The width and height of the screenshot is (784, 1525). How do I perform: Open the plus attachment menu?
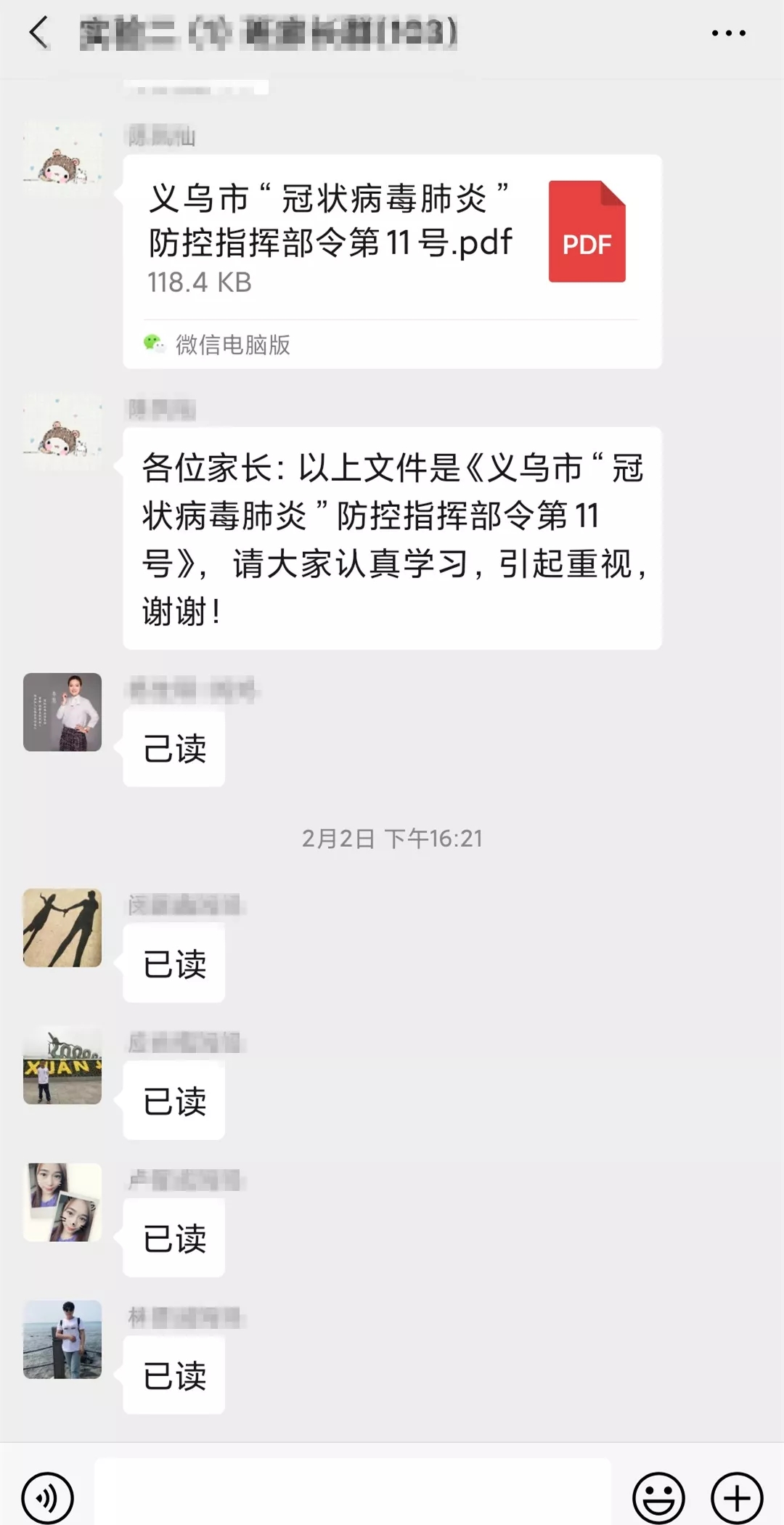[x=737, y=1497]
